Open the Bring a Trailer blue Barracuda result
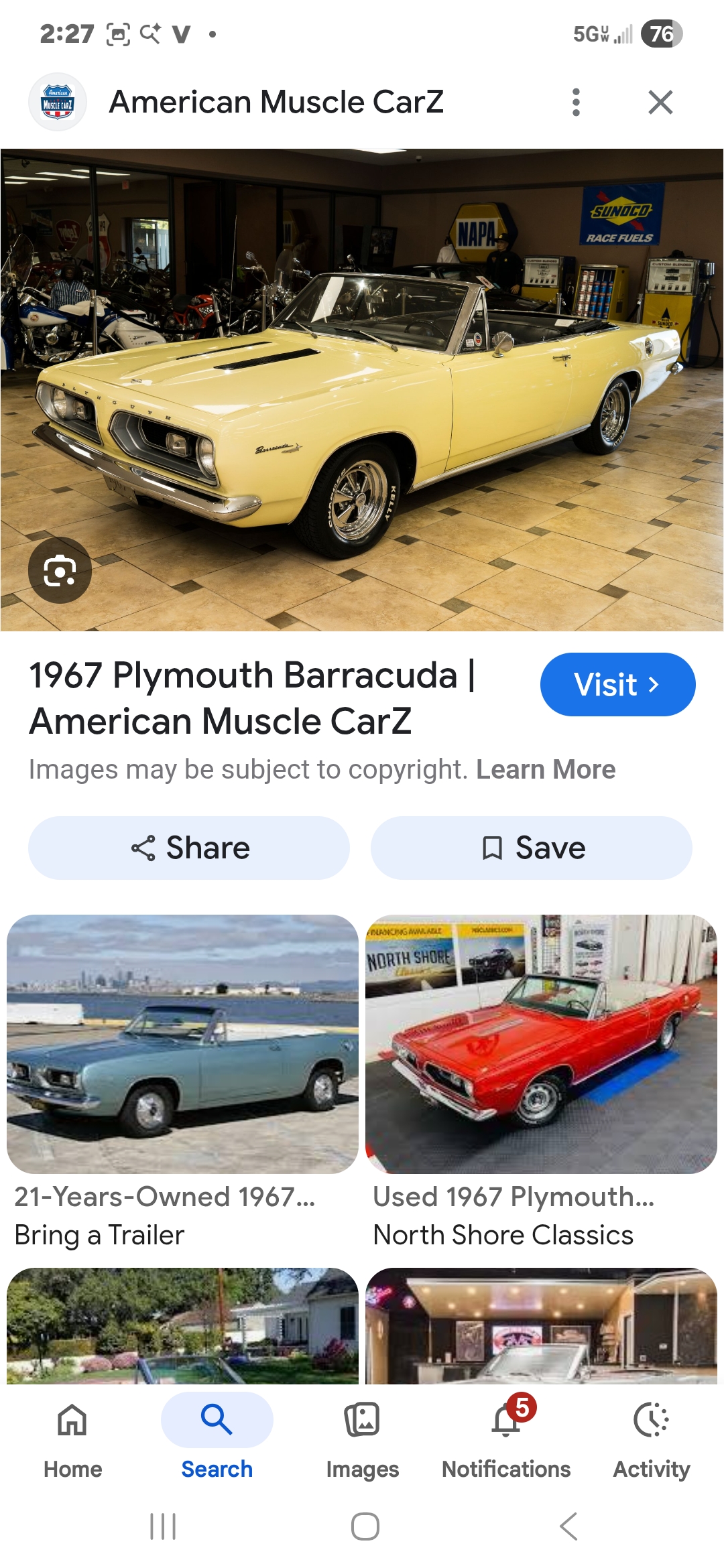 click(x=182, y=1044)
